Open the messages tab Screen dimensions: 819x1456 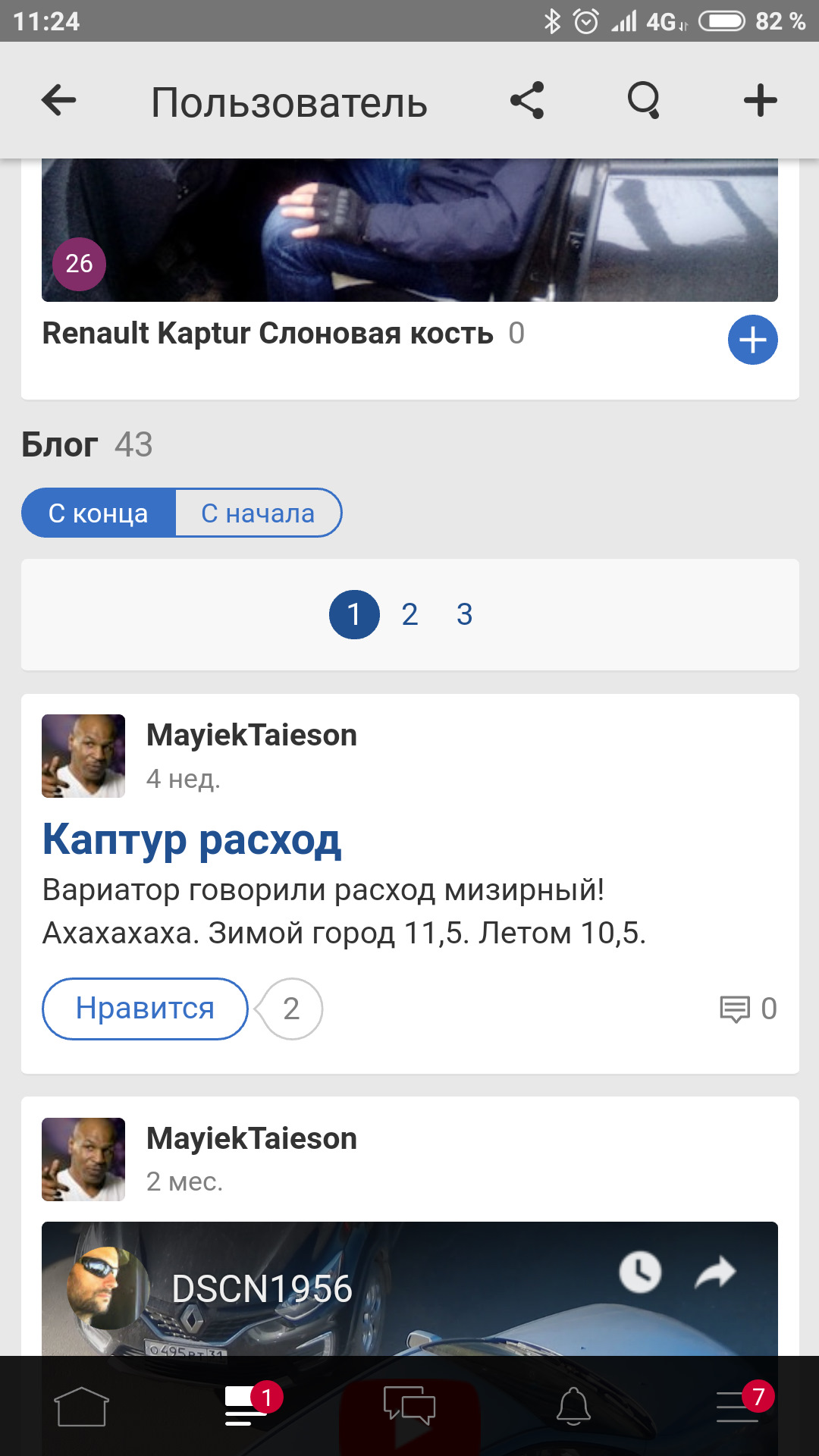[x=409, y=1407]
